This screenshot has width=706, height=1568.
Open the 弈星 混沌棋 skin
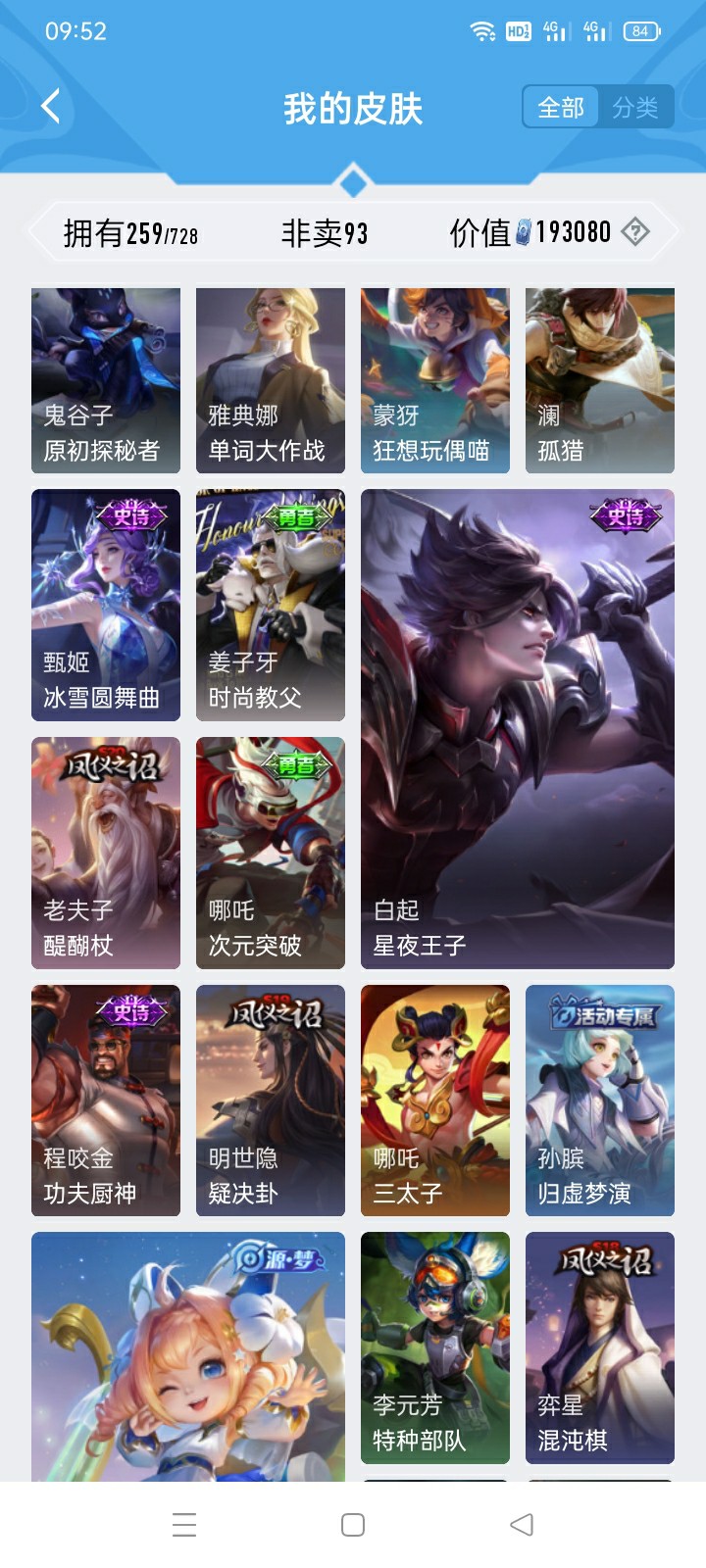pyautogui.click(x=600, y=1347)
